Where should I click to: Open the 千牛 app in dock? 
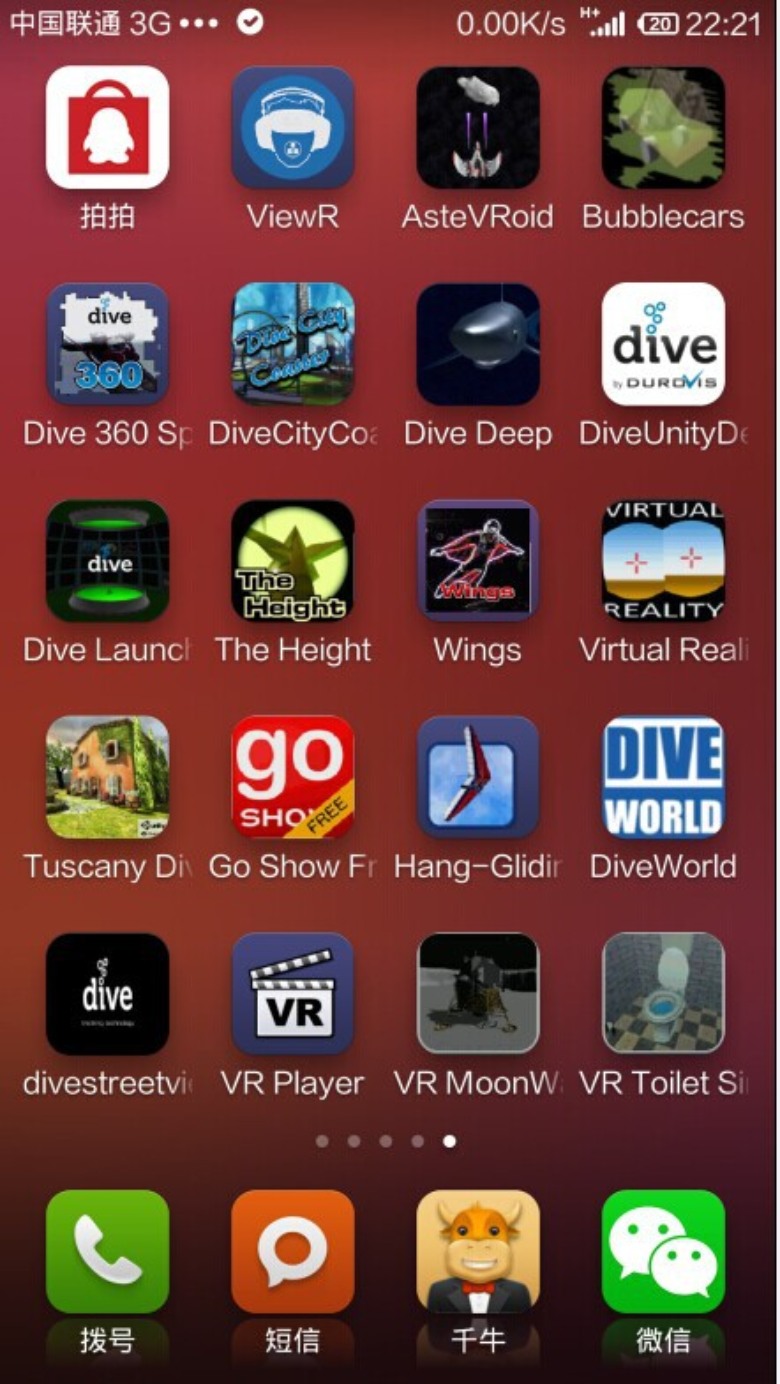[478, 1251]
